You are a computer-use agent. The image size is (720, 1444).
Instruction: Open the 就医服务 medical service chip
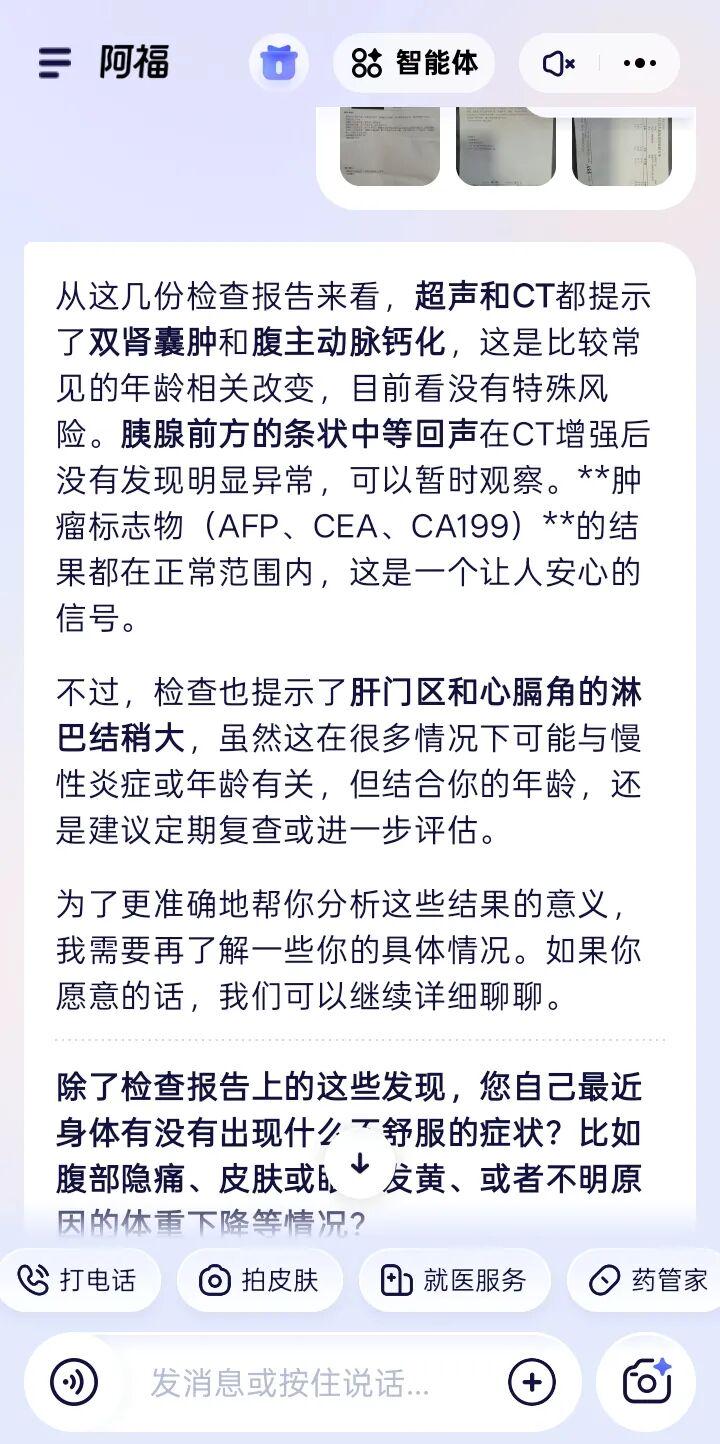pyautogui.click(x=454, y=1280)
